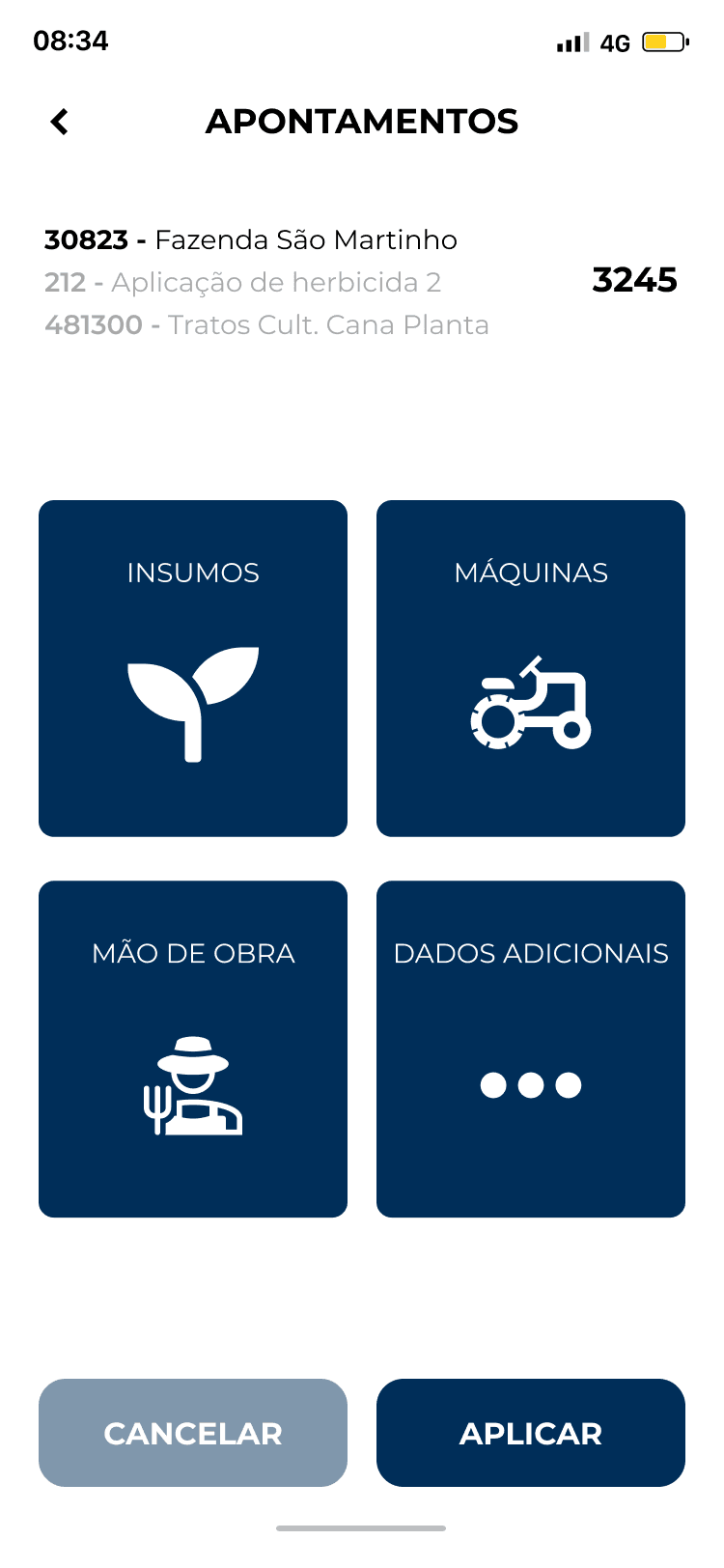Open DADOS ADICIONAIS via the three dots icon

(530, 1085)
